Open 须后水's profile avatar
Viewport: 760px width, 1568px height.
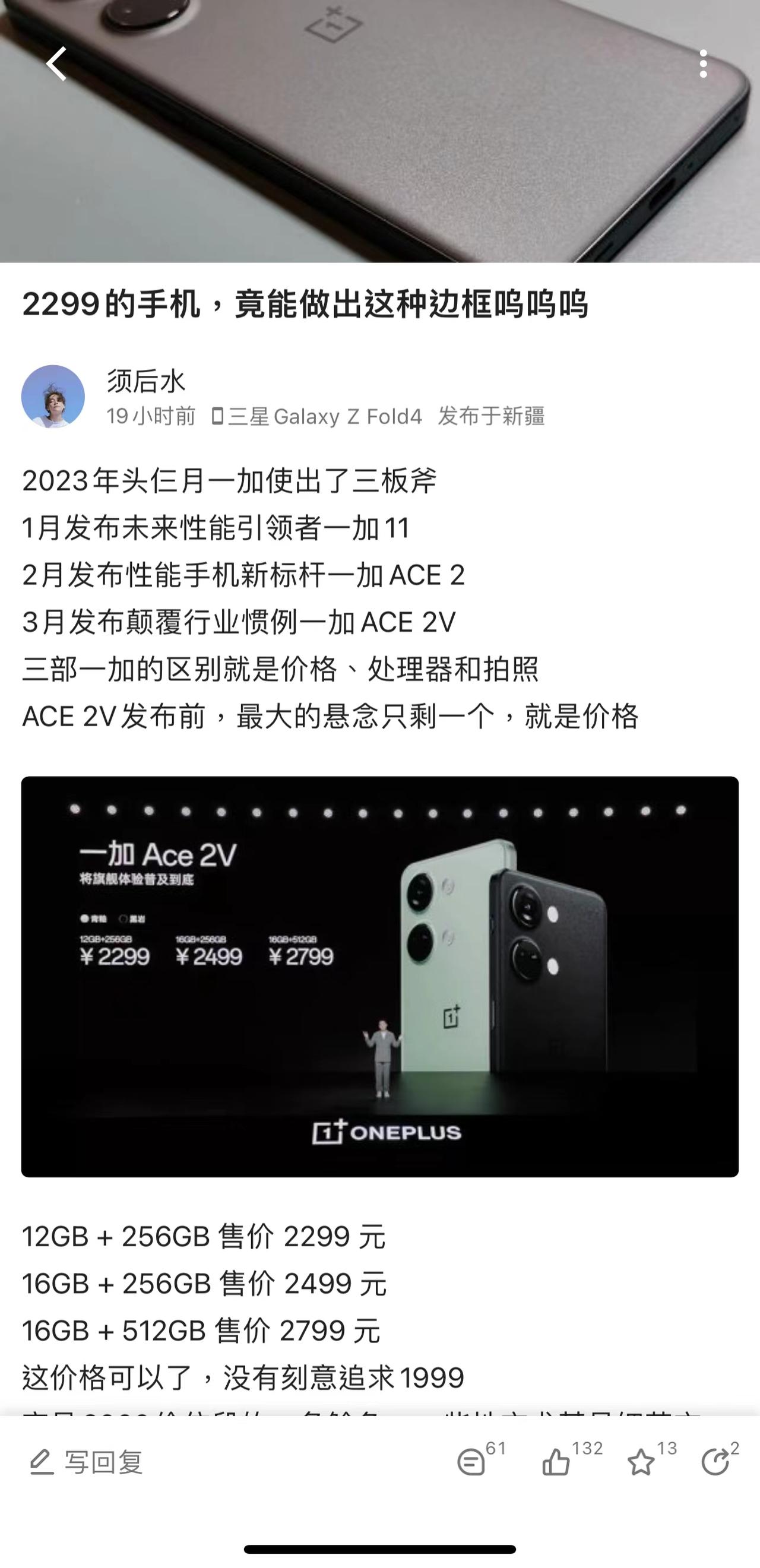[x=53, y=396]
